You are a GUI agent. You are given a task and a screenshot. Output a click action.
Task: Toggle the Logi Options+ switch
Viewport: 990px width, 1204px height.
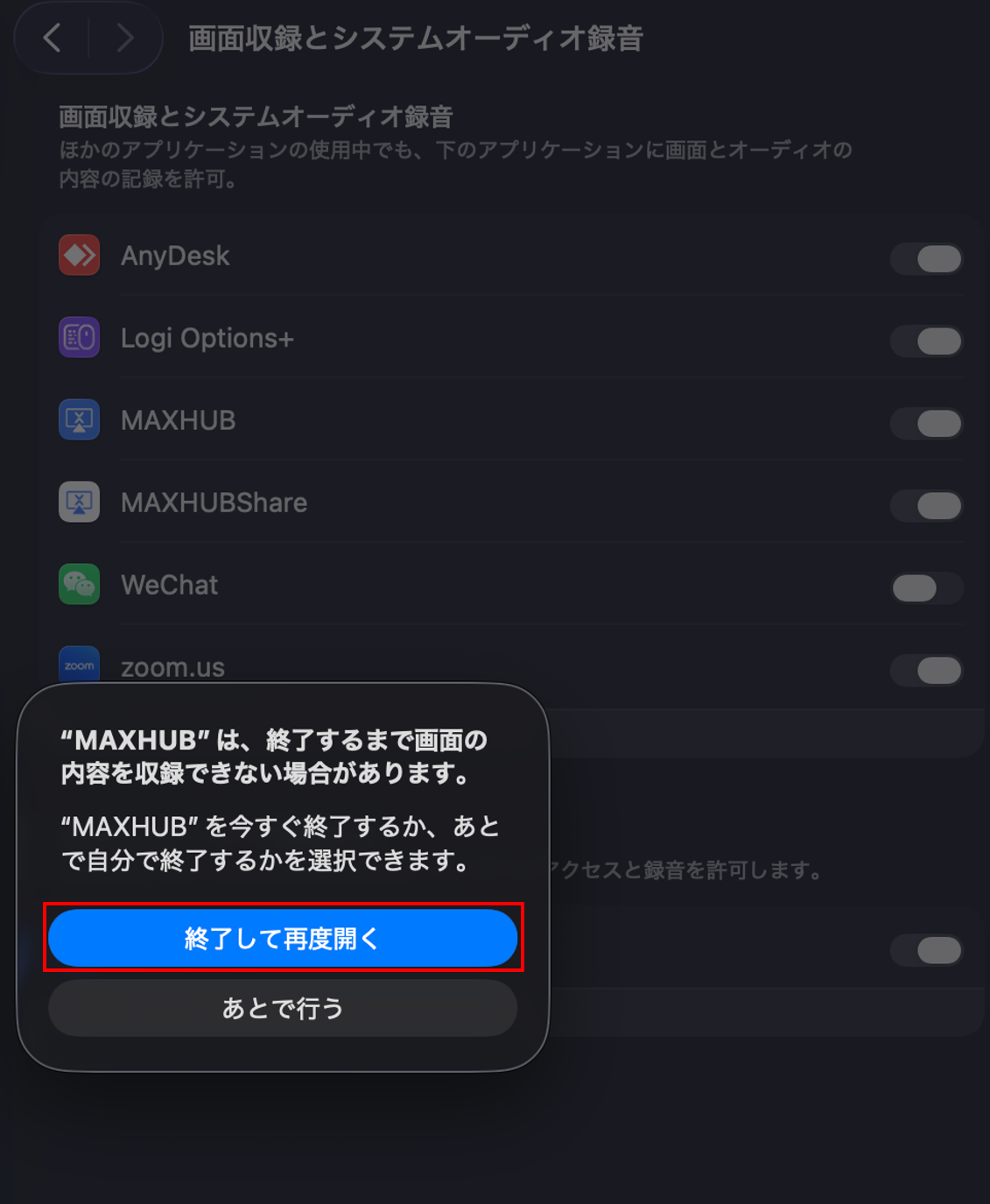point(927,341)
